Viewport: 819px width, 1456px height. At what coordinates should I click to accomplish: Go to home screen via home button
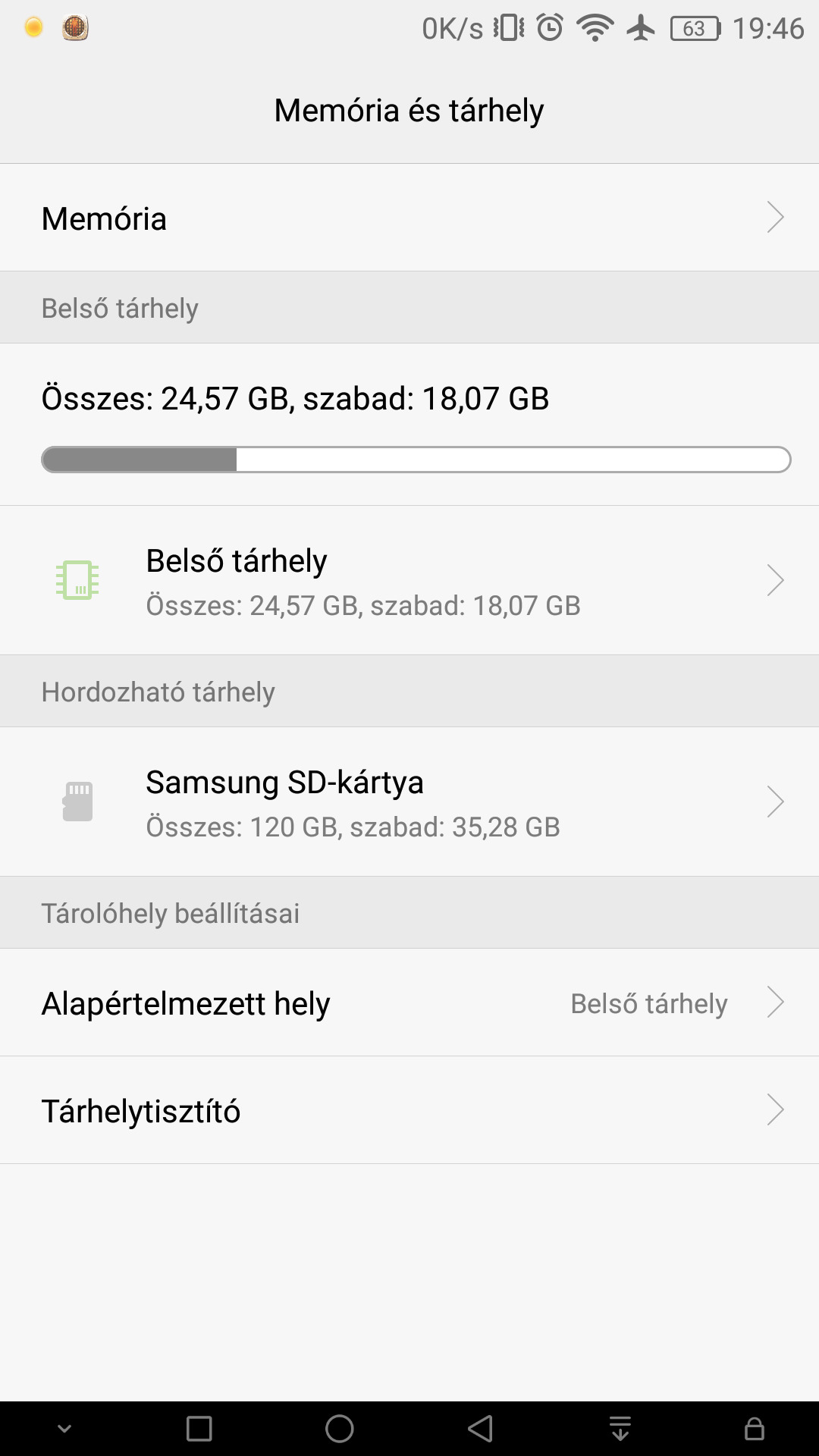(339, 1429)
